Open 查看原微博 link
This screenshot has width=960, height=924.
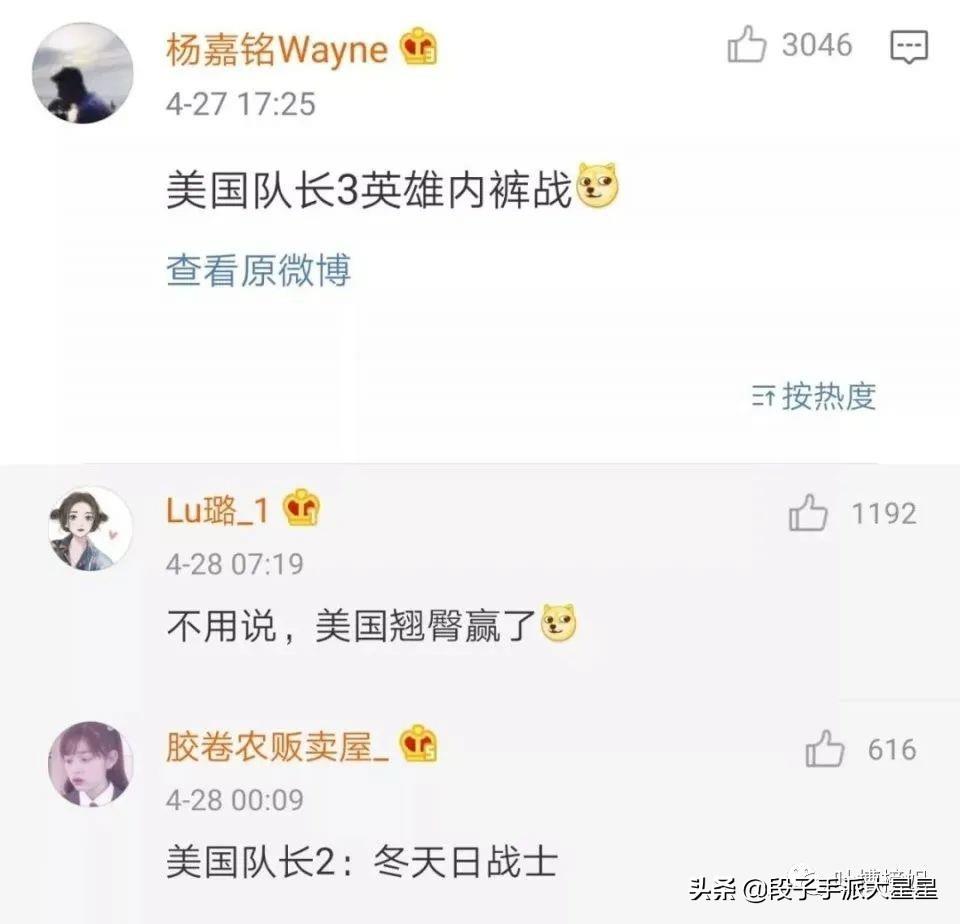pyautogui.click(x=258, y=271)
